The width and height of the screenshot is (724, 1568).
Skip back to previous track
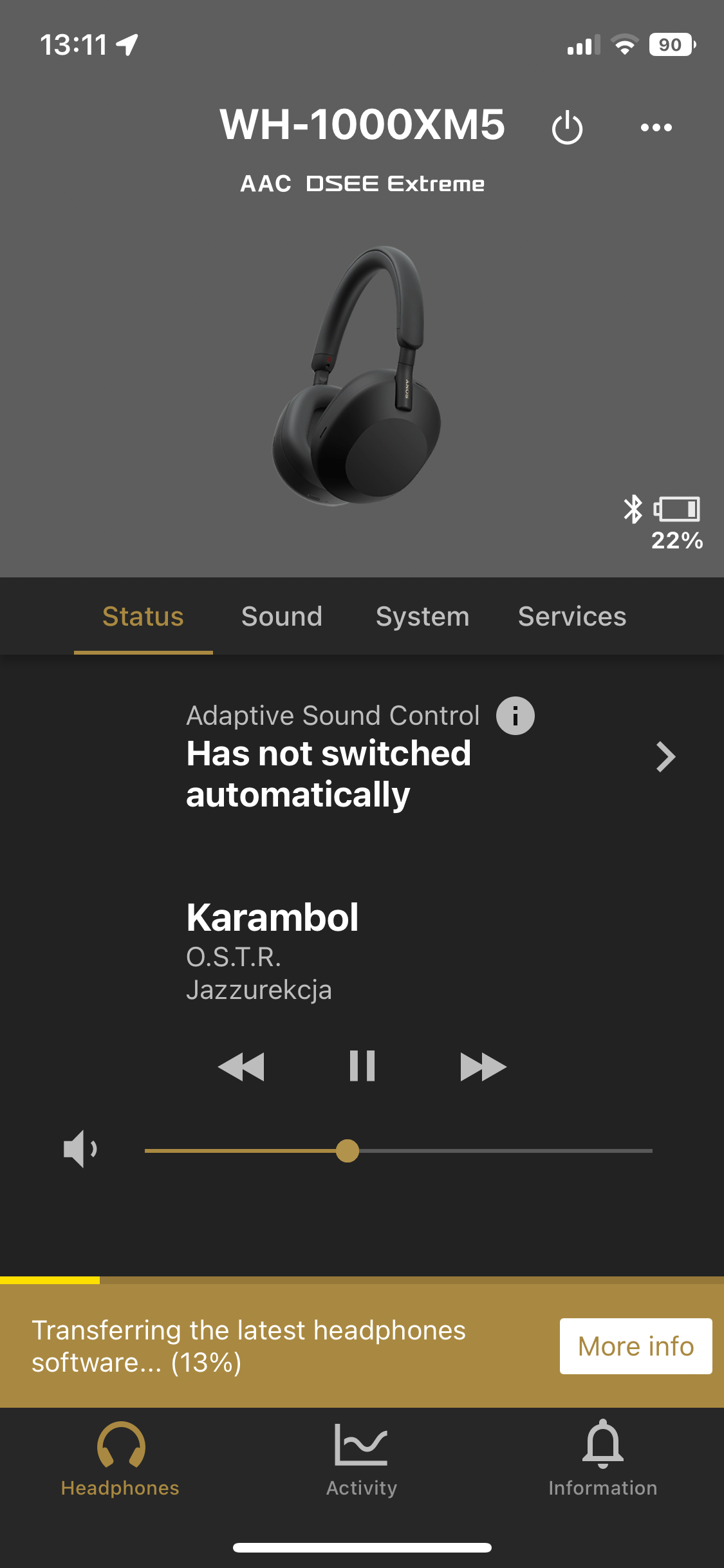pyautogui.click(x=241, y=1067)
